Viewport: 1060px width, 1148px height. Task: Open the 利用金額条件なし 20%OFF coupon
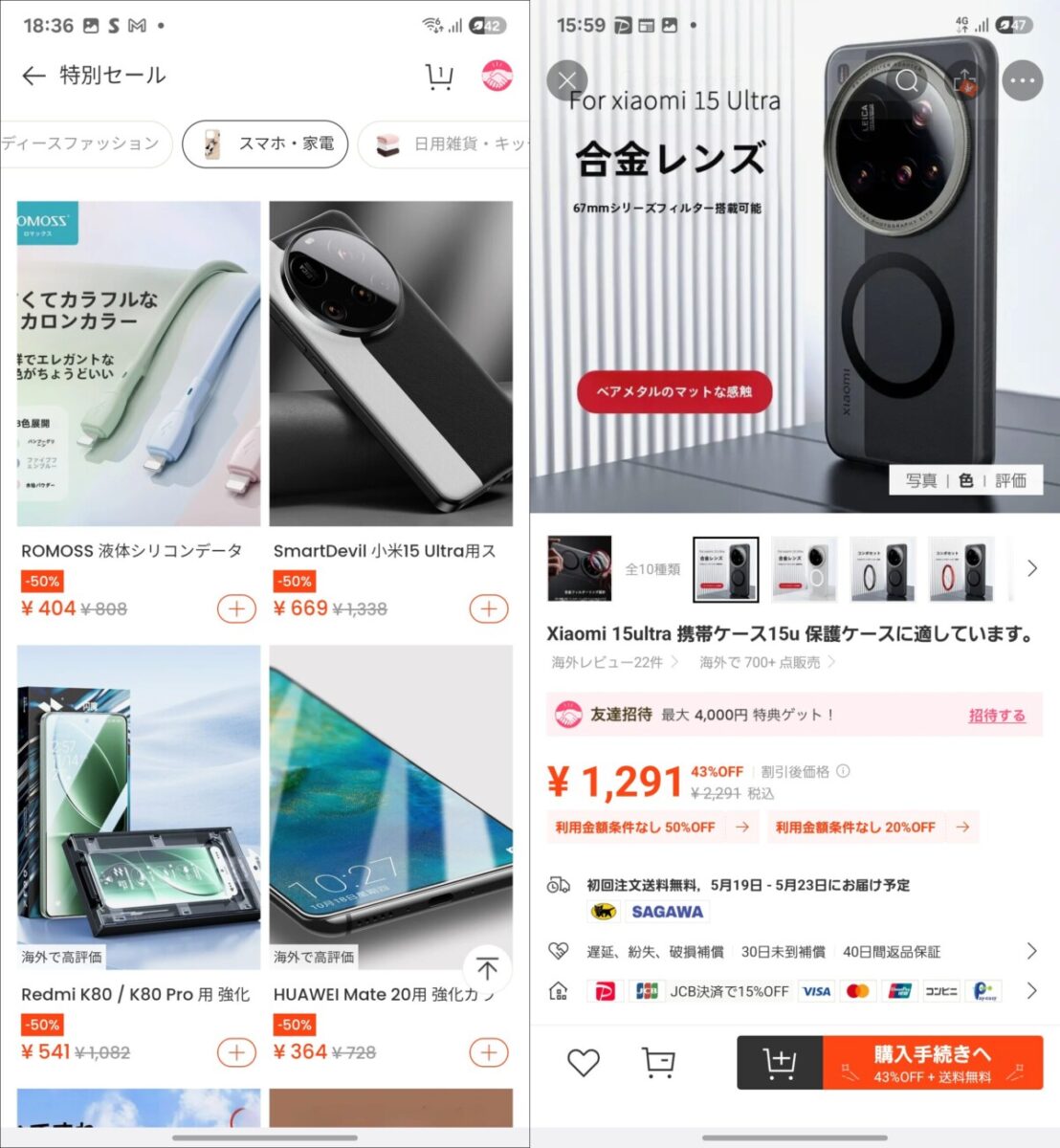click(872, 827)
